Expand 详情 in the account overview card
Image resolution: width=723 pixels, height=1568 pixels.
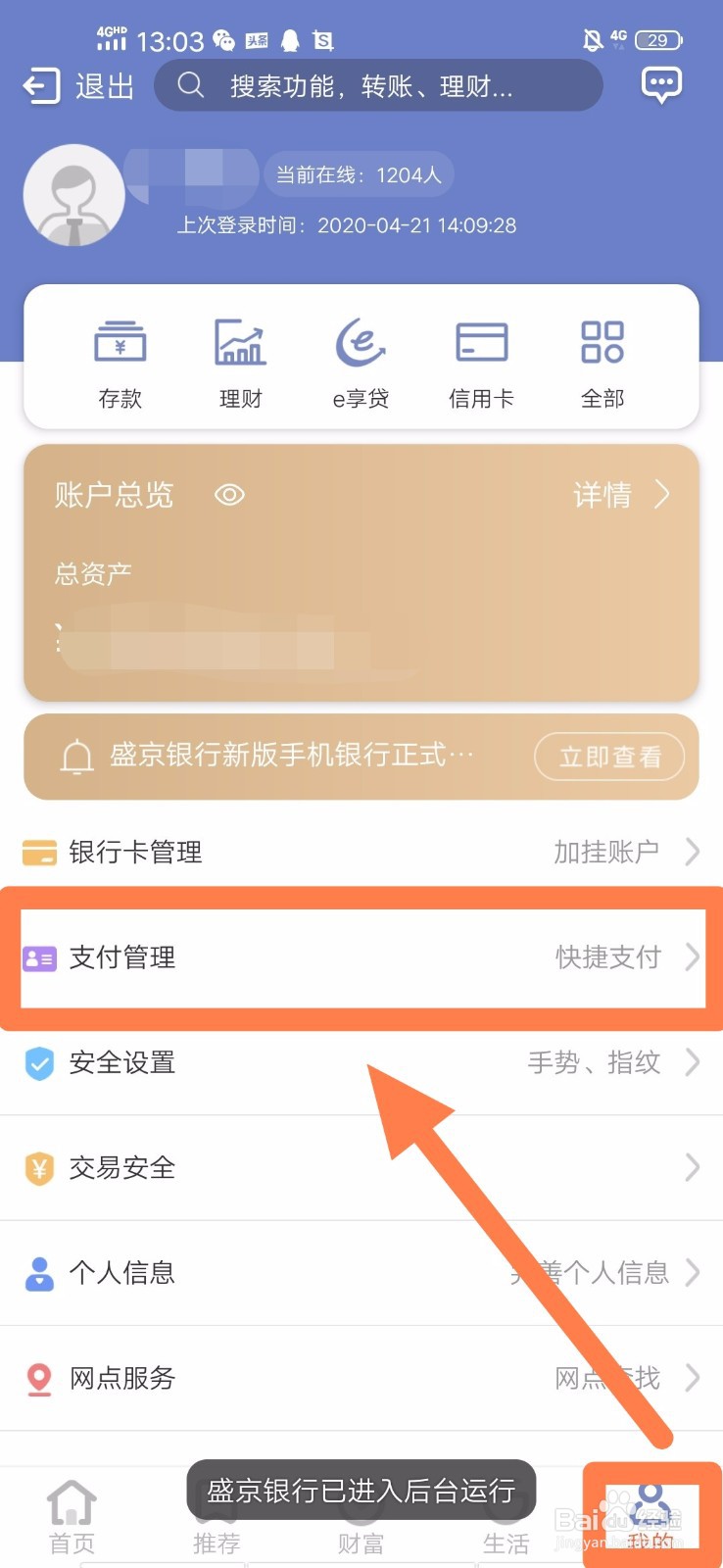pyautogui.click(x=612, y=496)
